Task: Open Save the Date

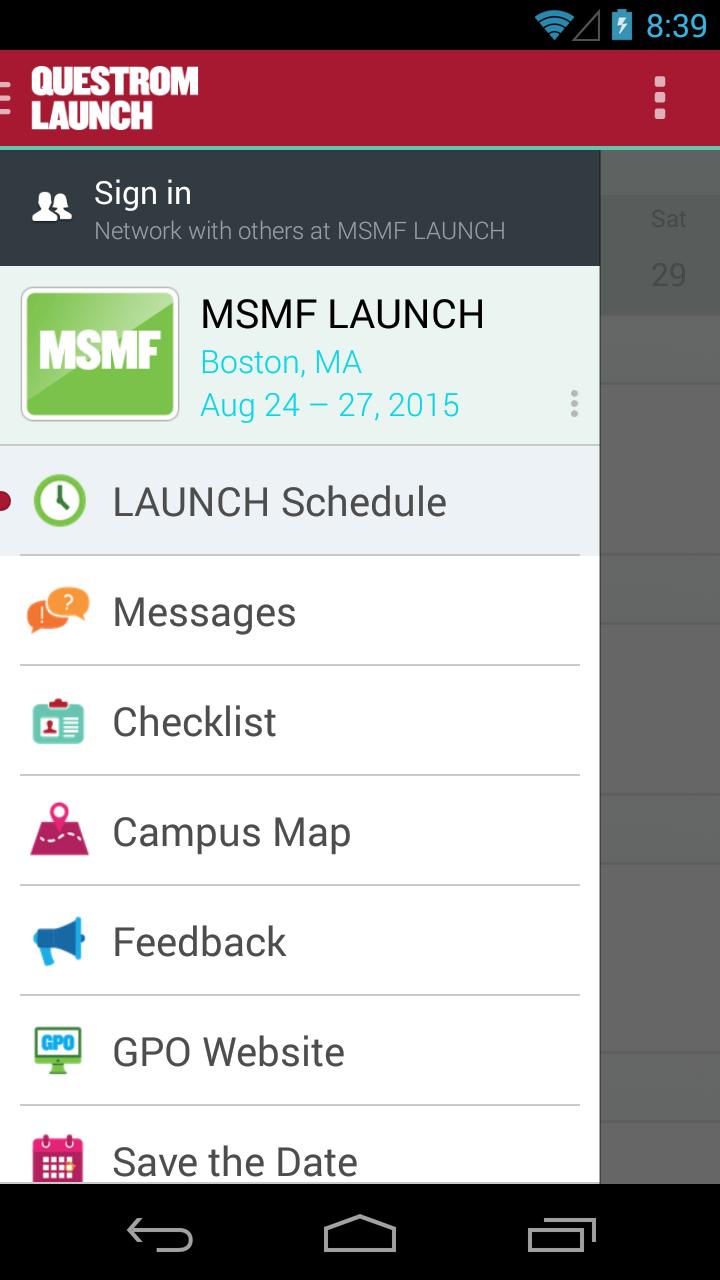Action: click(x=298, y=1158)
